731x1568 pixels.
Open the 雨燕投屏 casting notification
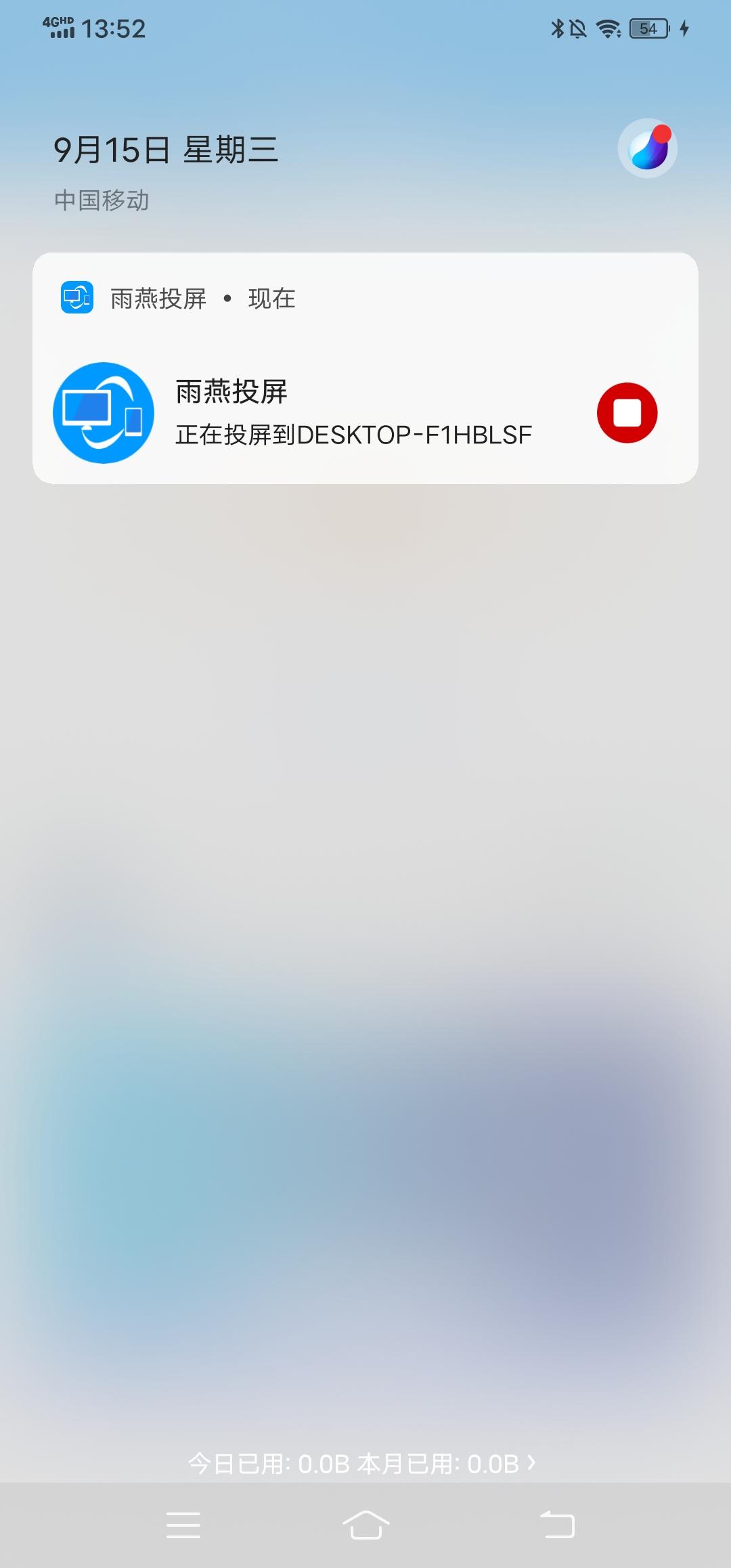(365, 368)
